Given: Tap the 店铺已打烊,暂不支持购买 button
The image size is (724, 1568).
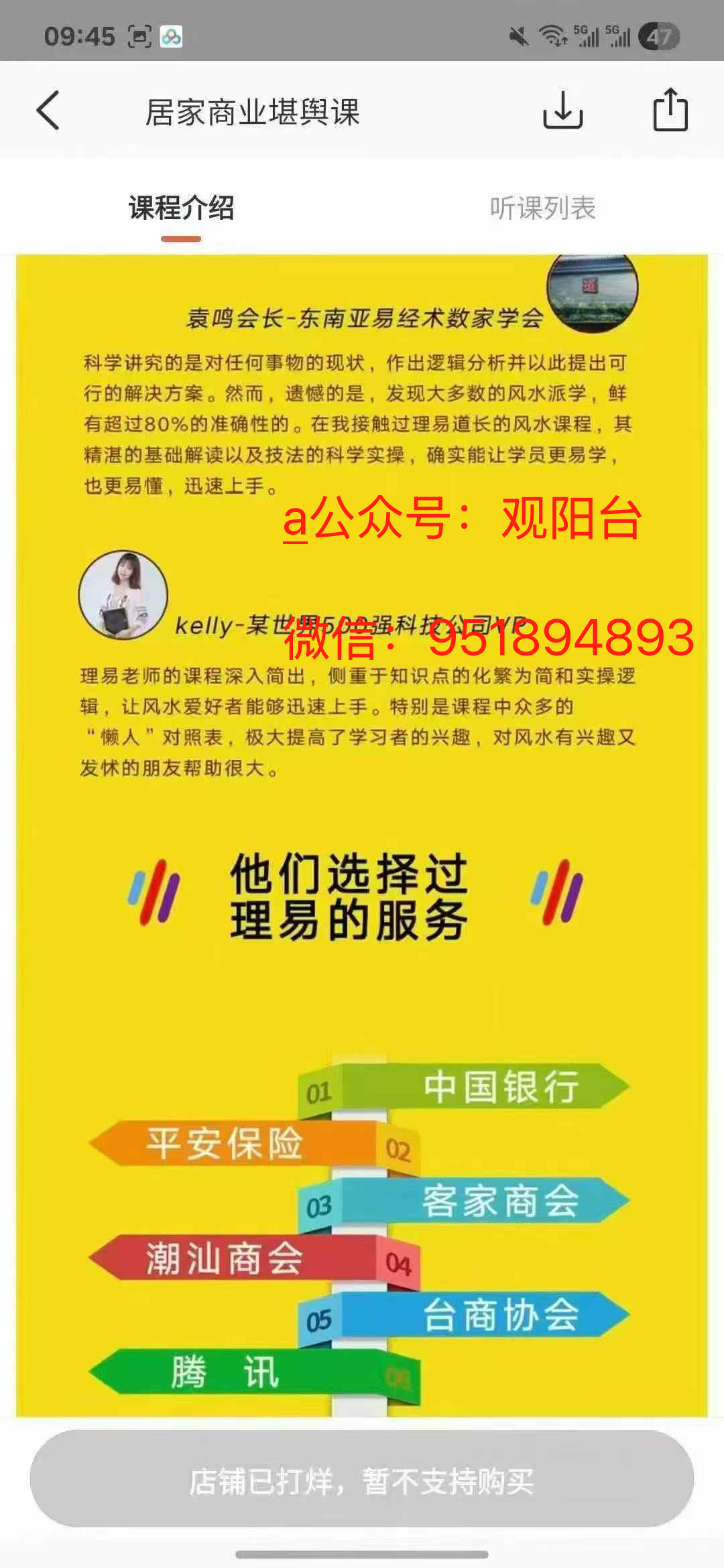Looking at the screenshot, I should click(362, 1481).
